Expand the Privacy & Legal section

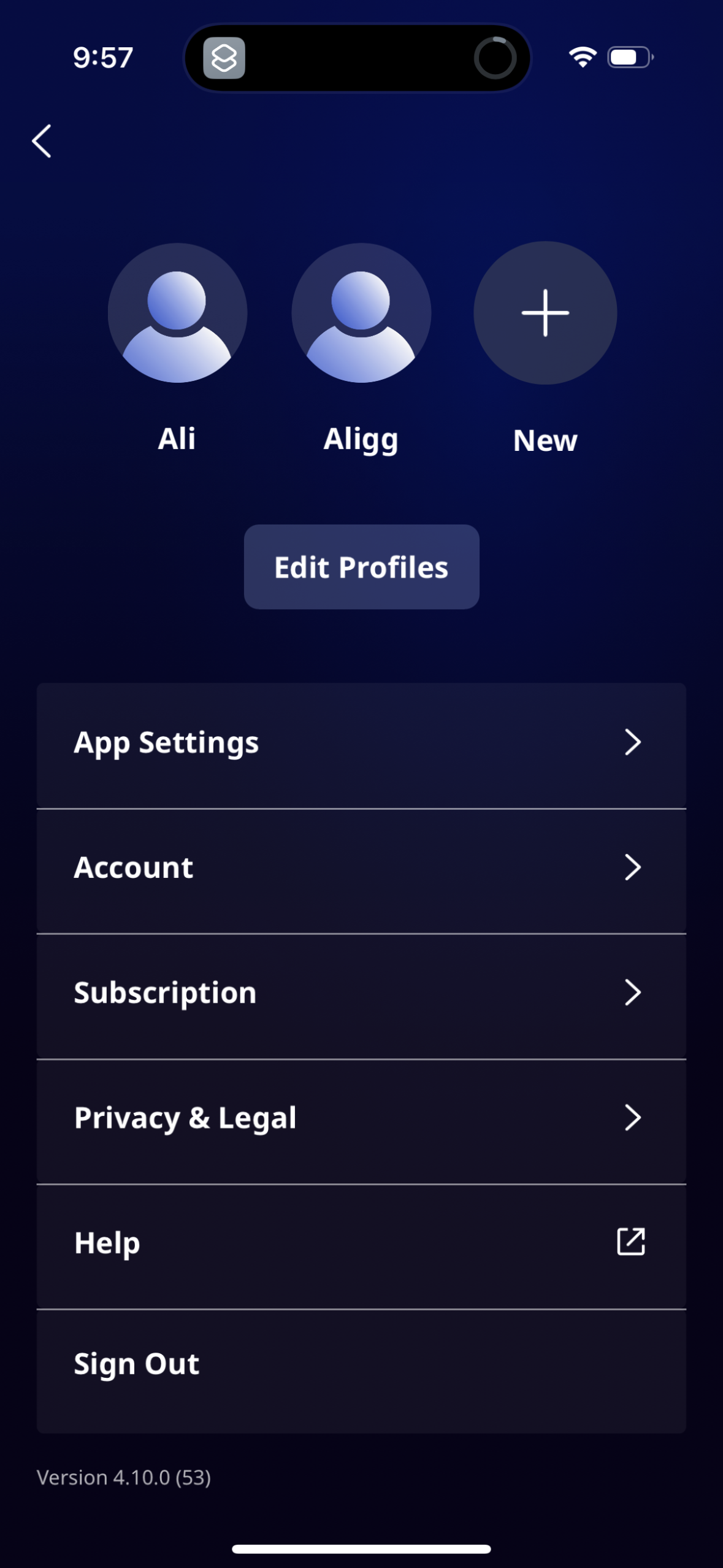point(361,1118)
